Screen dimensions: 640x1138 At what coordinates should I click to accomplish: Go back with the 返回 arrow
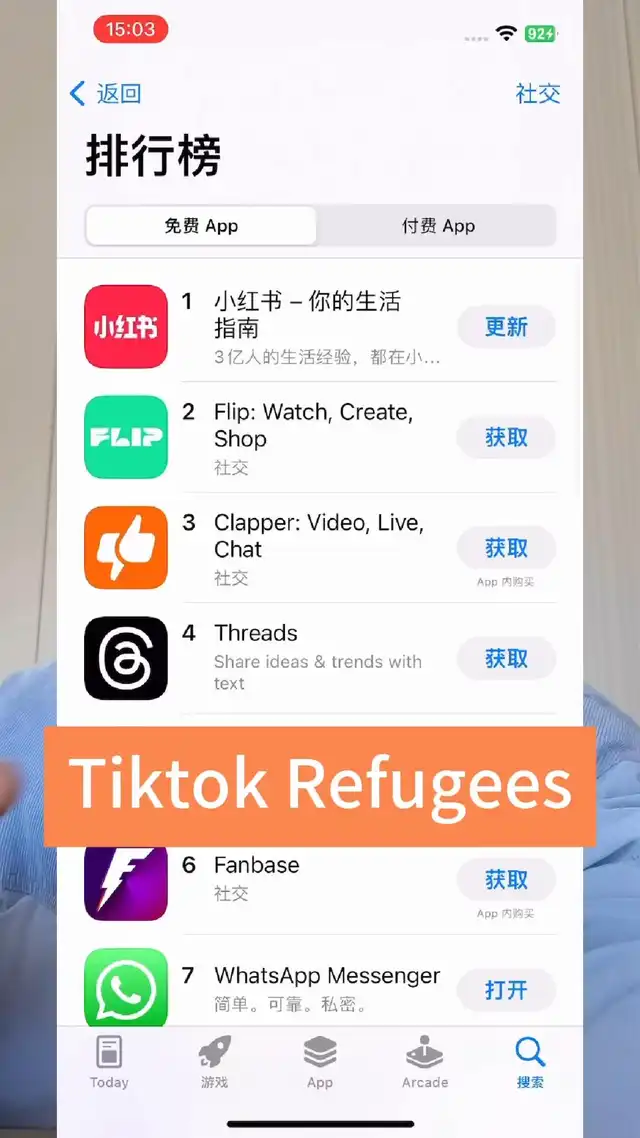[x=104, y=94]
